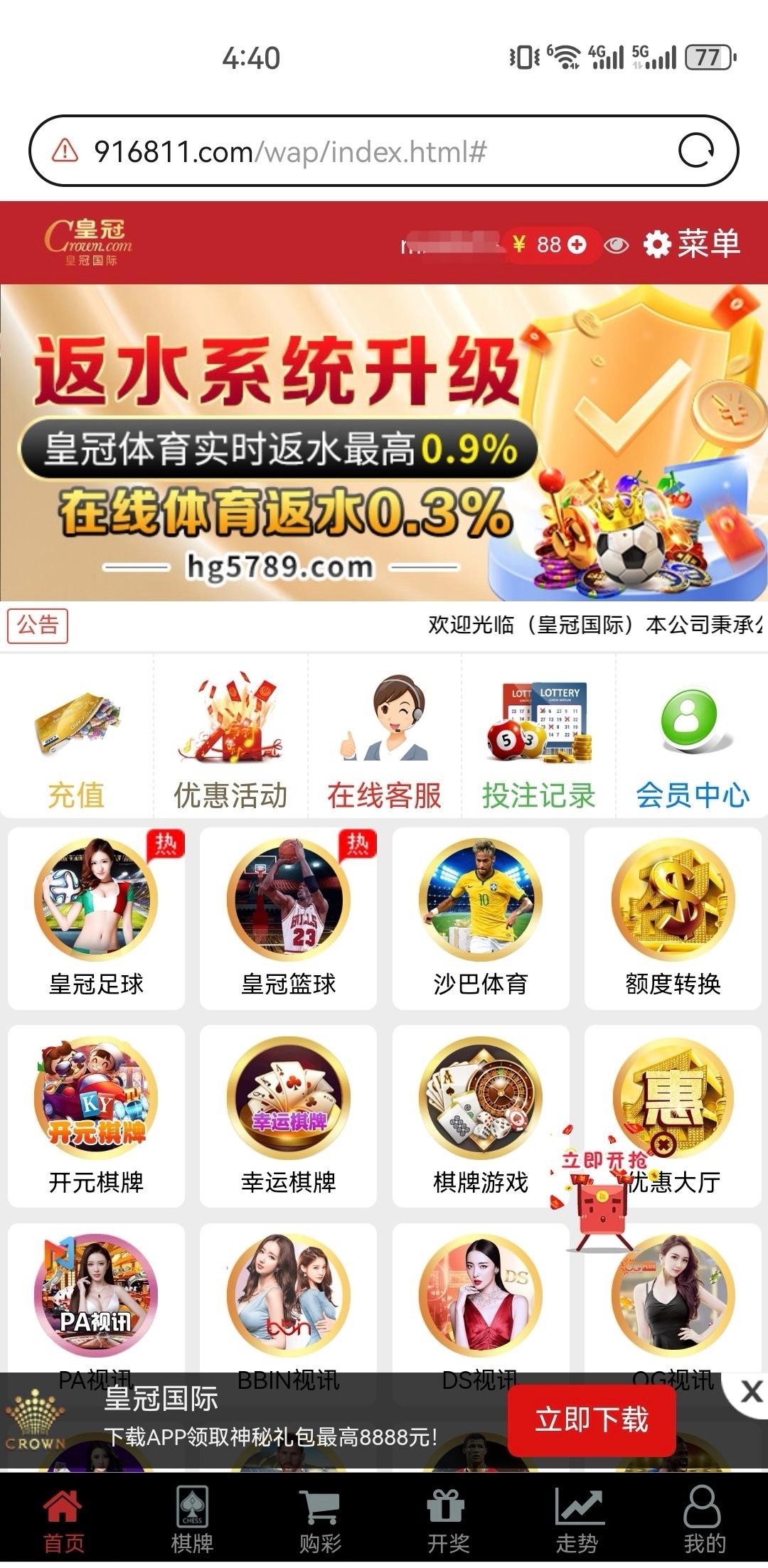The image size is (768, 1568).
Task: Go to 会员中心 member center
Action: pyautogui.click(x=692, y=739)
